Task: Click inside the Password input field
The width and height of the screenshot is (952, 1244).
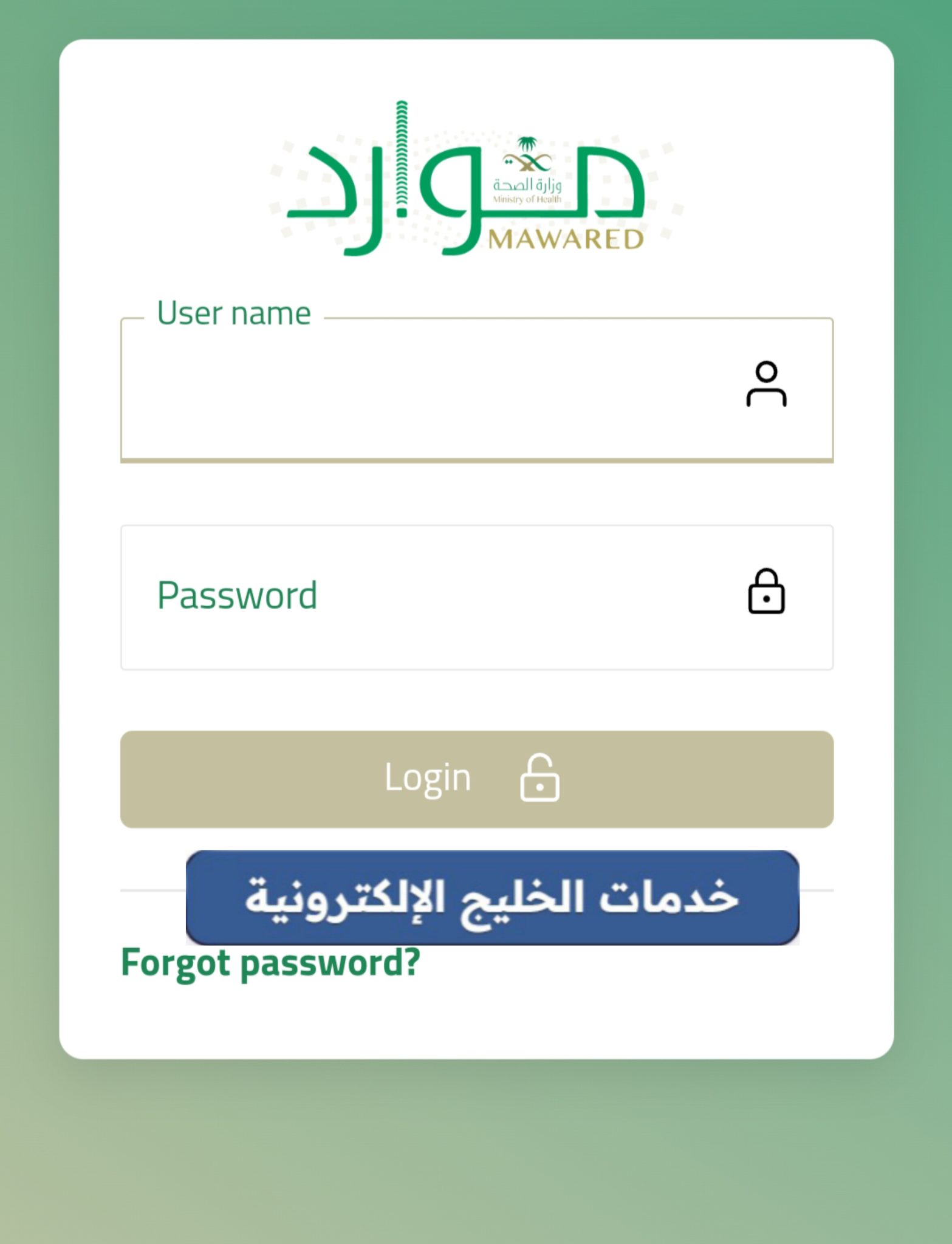Action: click(x=425, y=595)
